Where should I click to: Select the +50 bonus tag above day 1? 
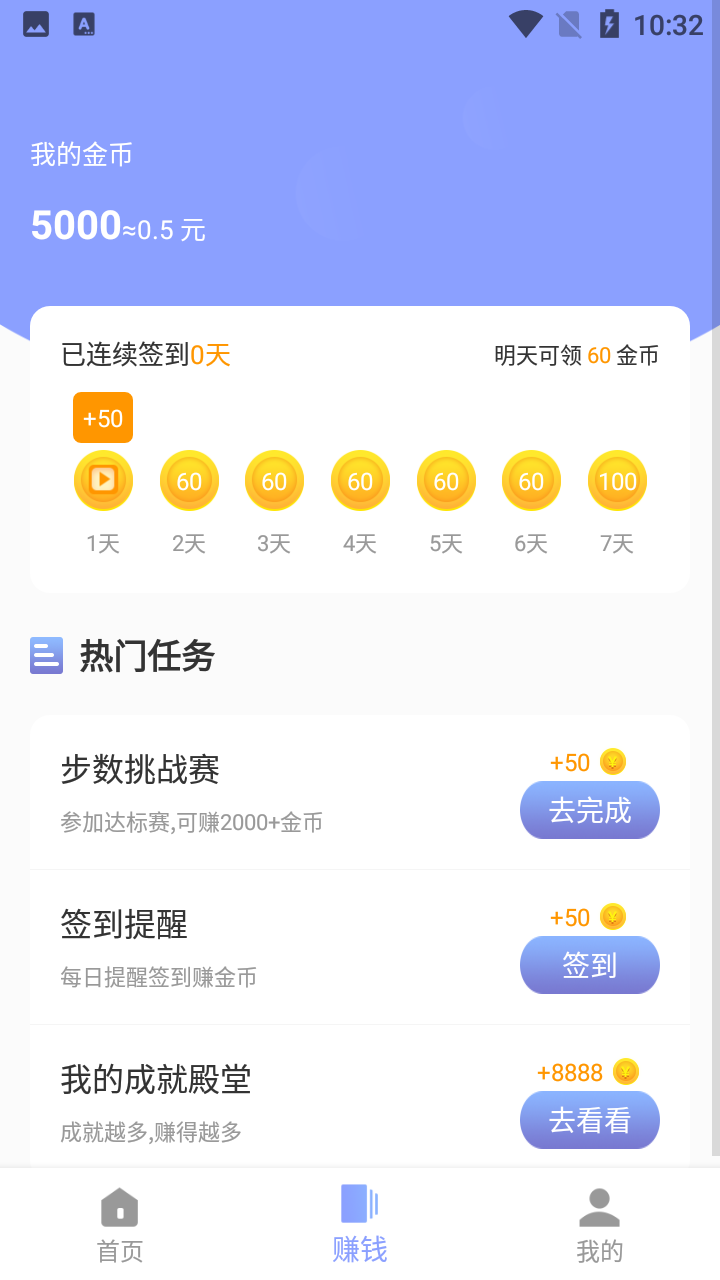pos(102,417)
